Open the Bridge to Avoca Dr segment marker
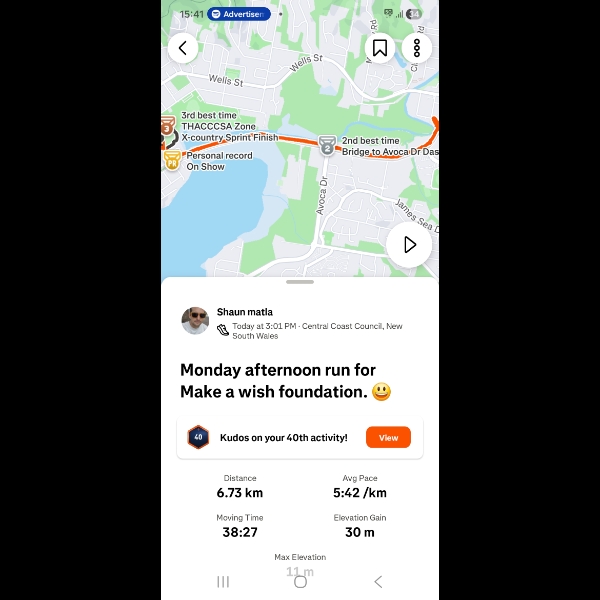600x600 pixels. tap(327, 145)
